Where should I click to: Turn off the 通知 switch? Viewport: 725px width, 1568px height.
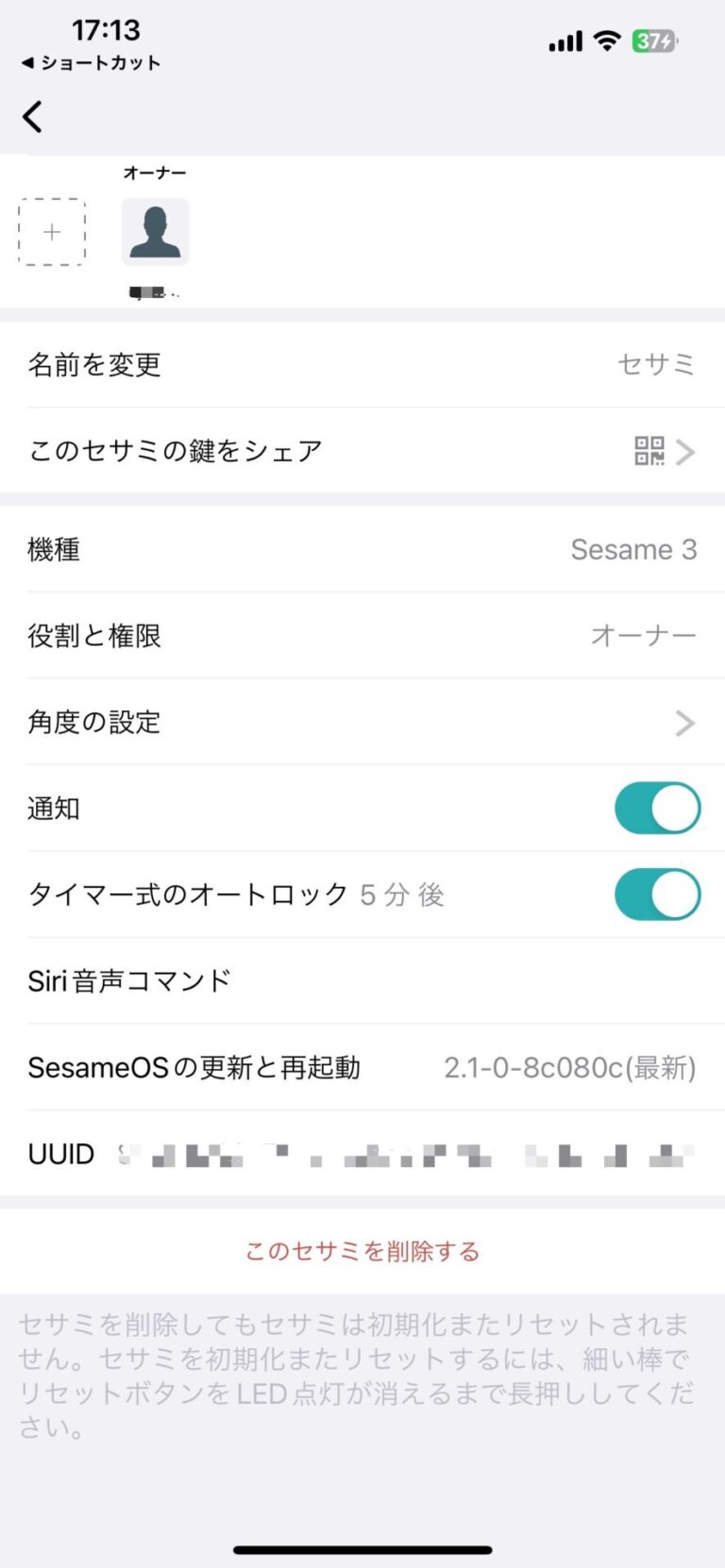coord(657,809)
